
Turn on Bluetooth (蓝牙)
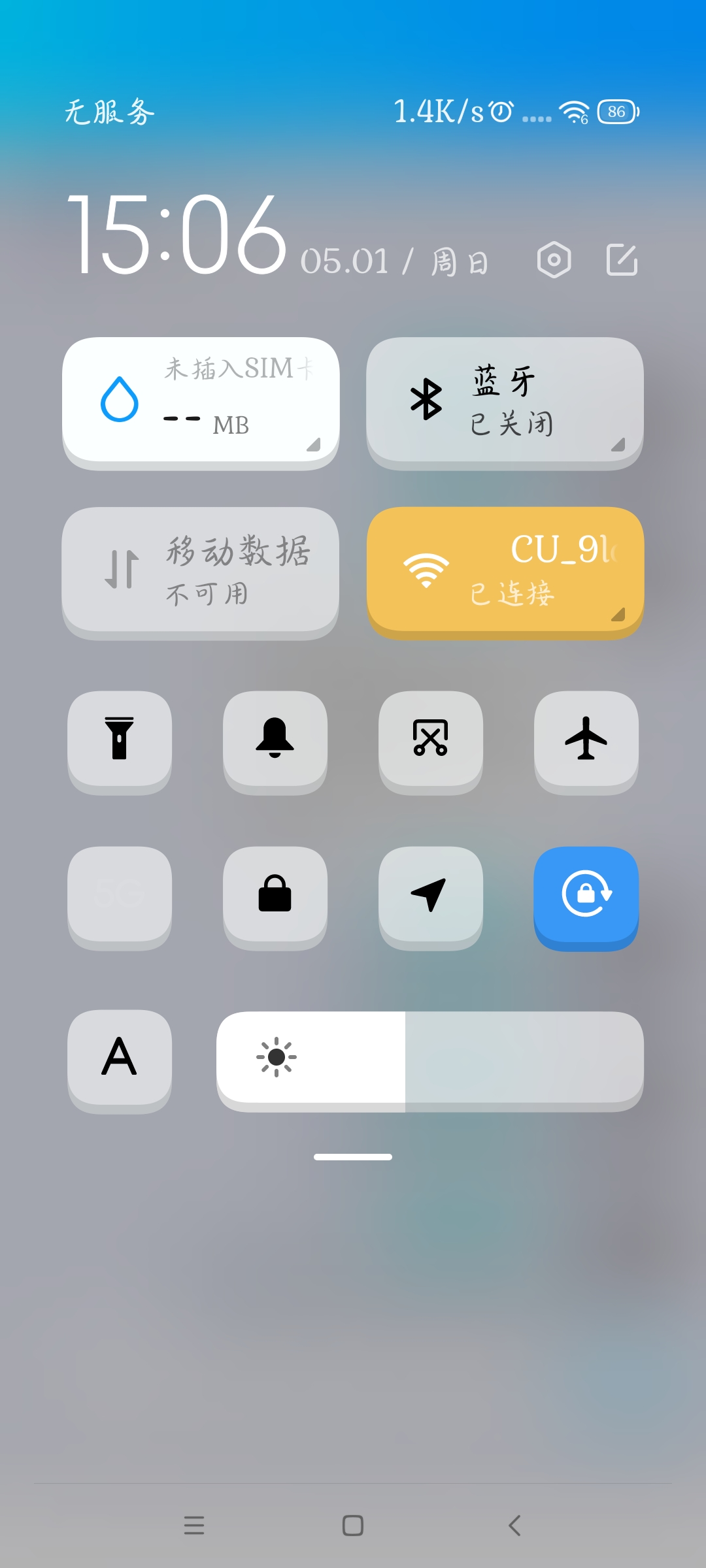click(505, 400)
